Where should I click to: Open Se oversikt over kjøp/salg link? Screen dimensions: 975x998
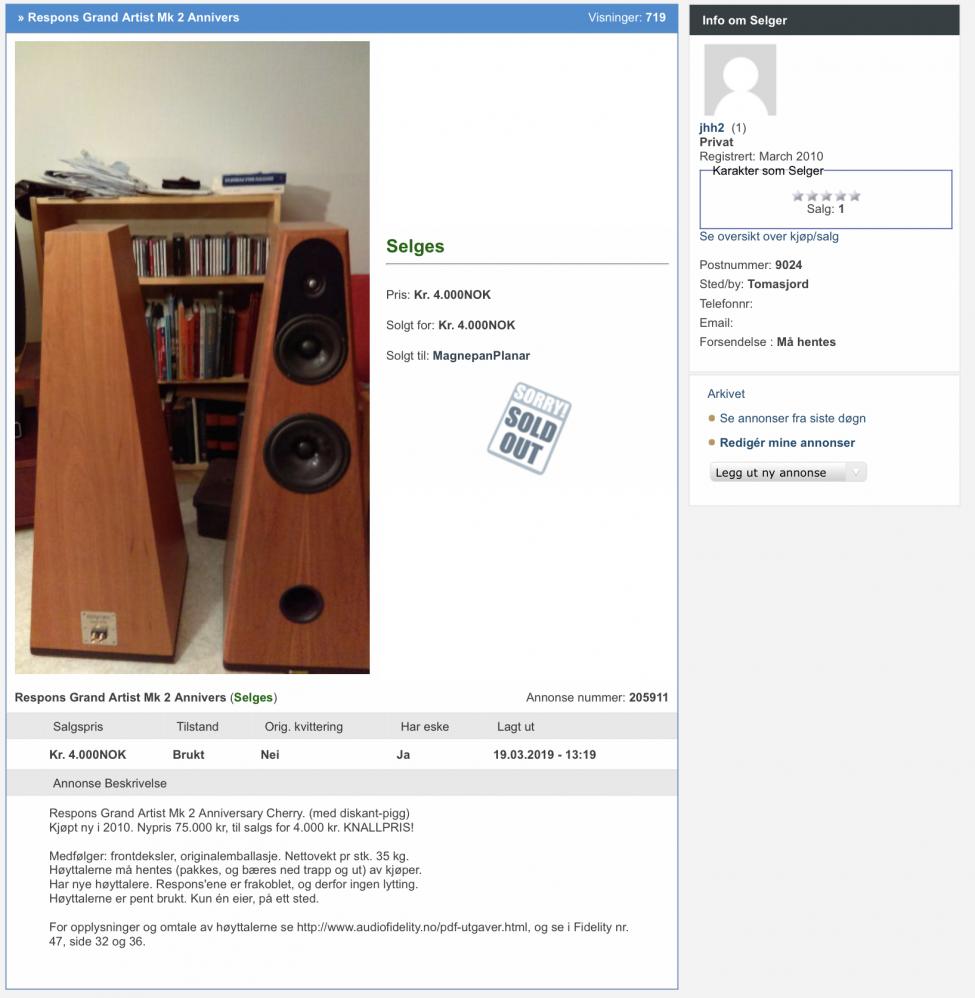click(769, 236)
